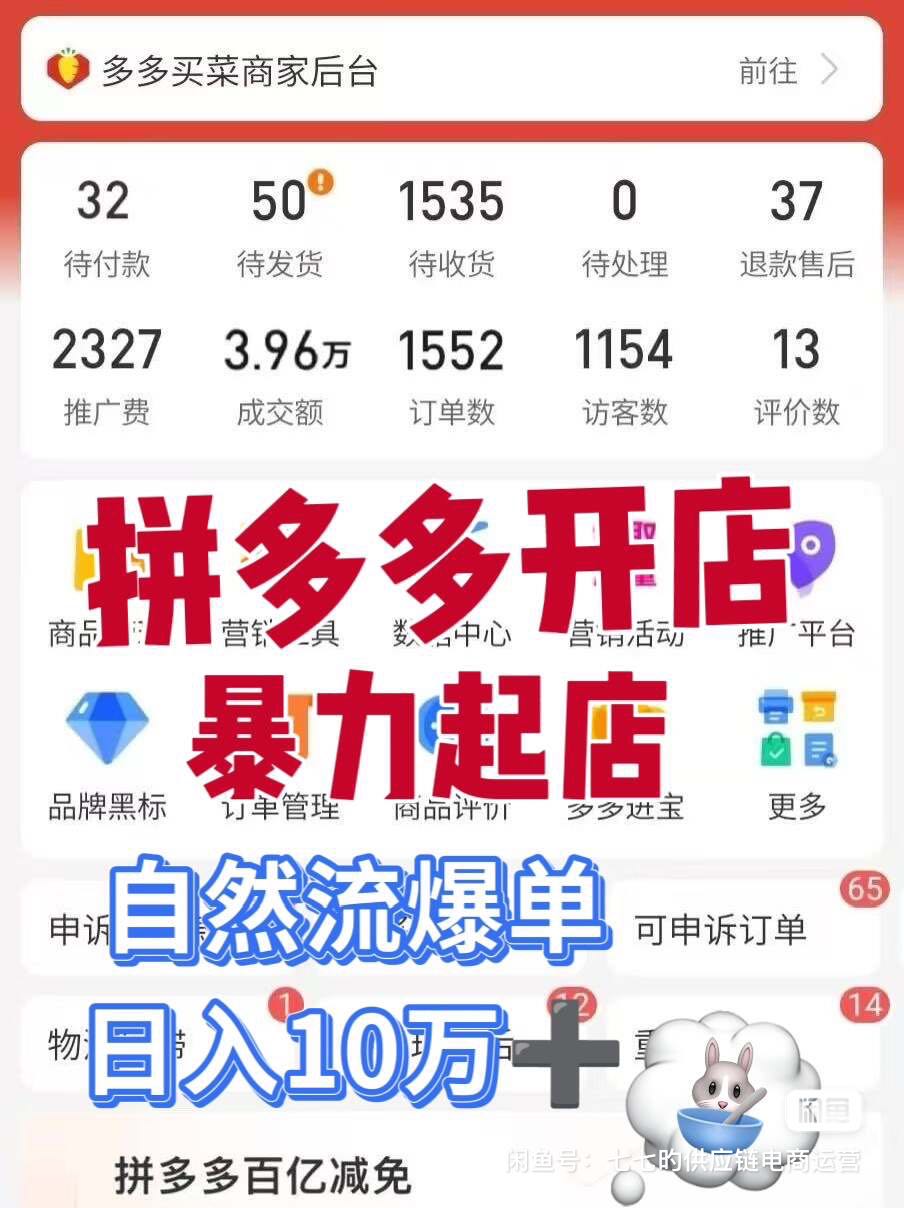
Task: Open the 数据中心 data center icon
Action: (450, 560)
